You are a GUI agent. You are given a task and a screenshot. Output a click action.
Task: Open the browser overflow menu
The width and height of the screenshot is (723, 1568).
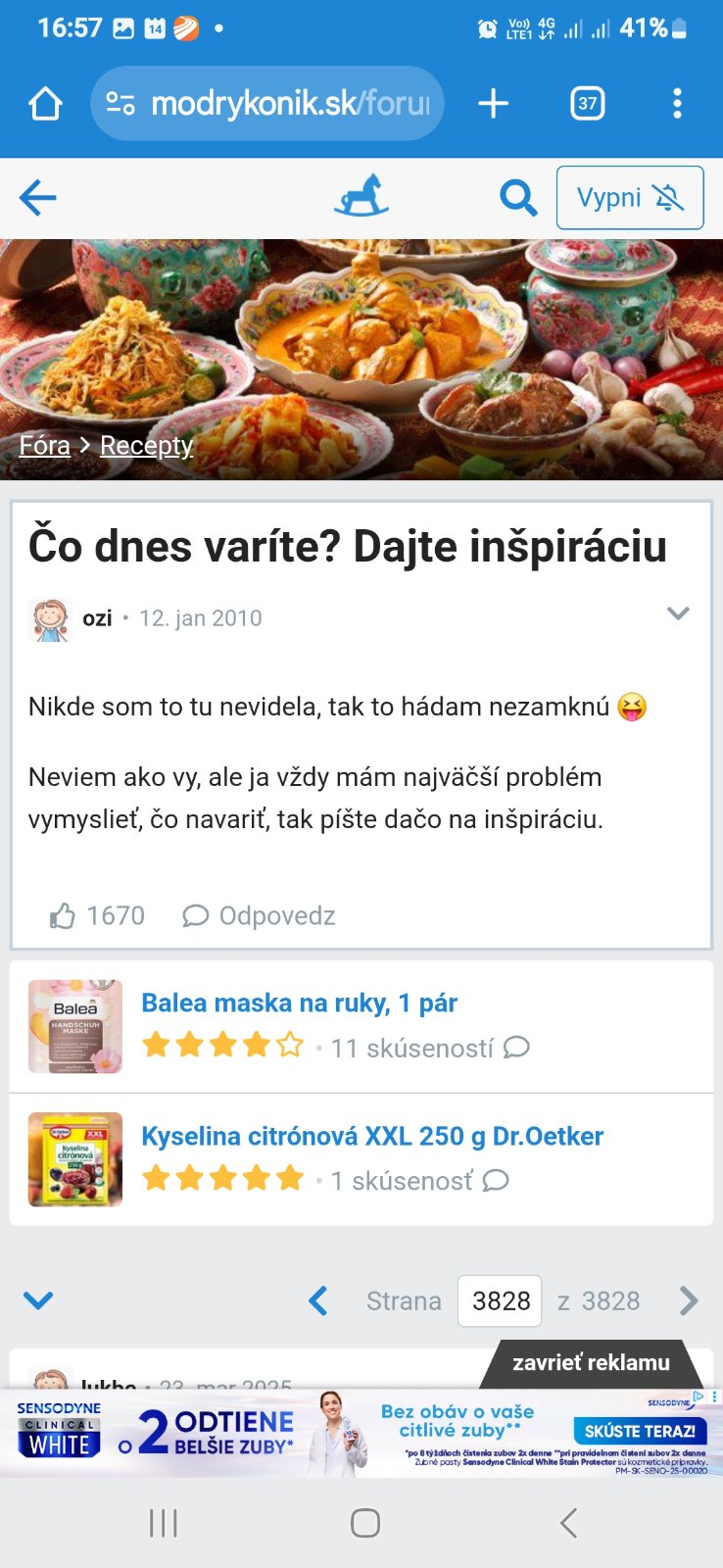[x=677, y=103]
